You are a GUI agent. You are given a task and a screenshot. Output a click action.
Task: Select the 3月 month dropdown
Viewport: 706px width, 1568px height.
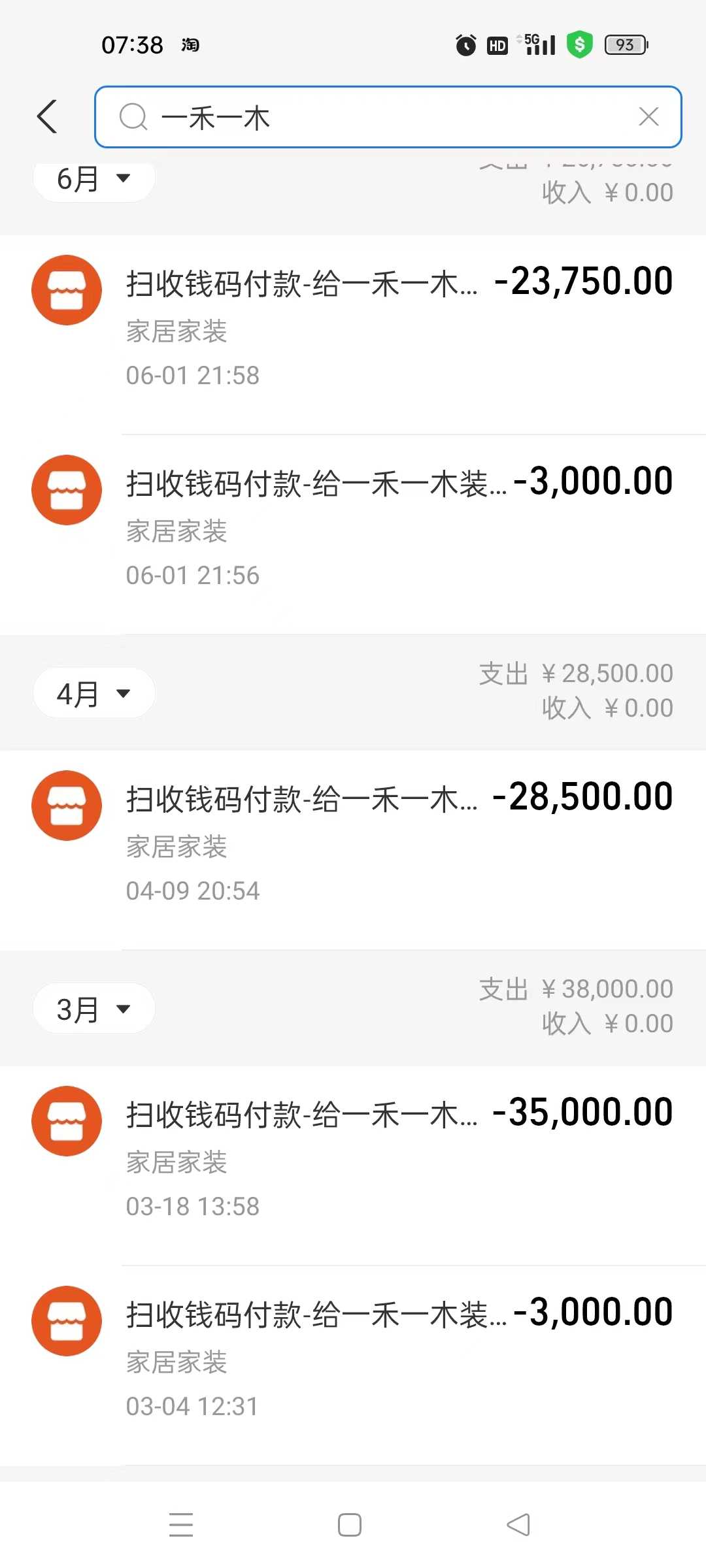point(93,1009)
